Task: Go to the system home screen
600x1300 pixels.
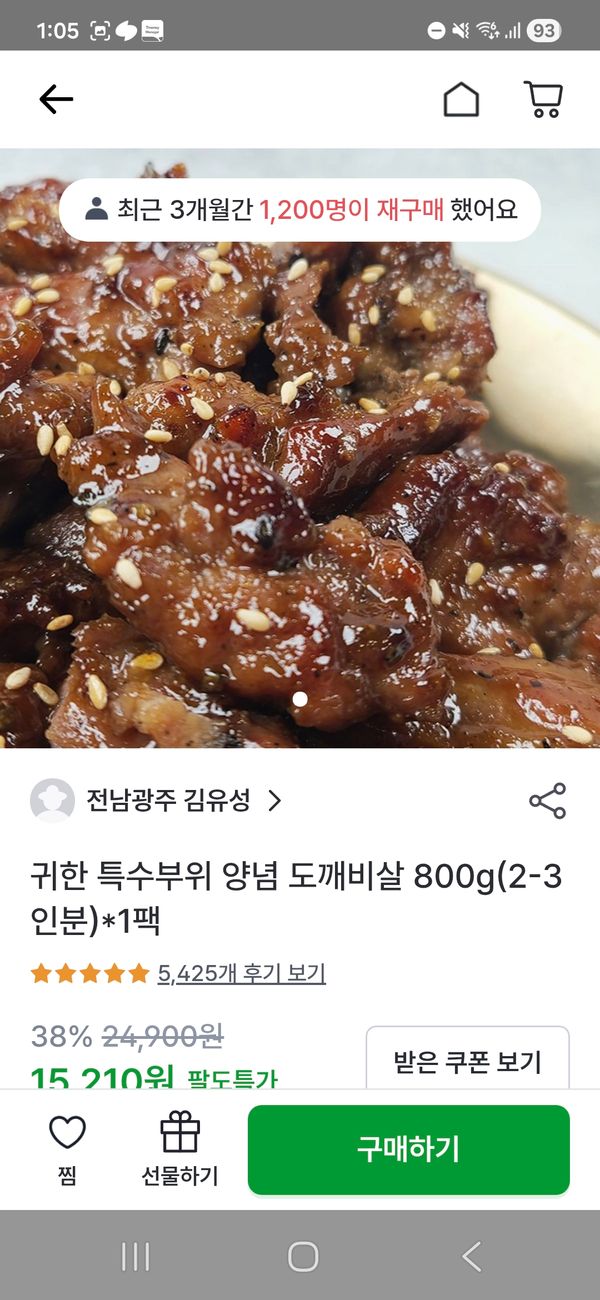Action: [x=302, y=1257]
